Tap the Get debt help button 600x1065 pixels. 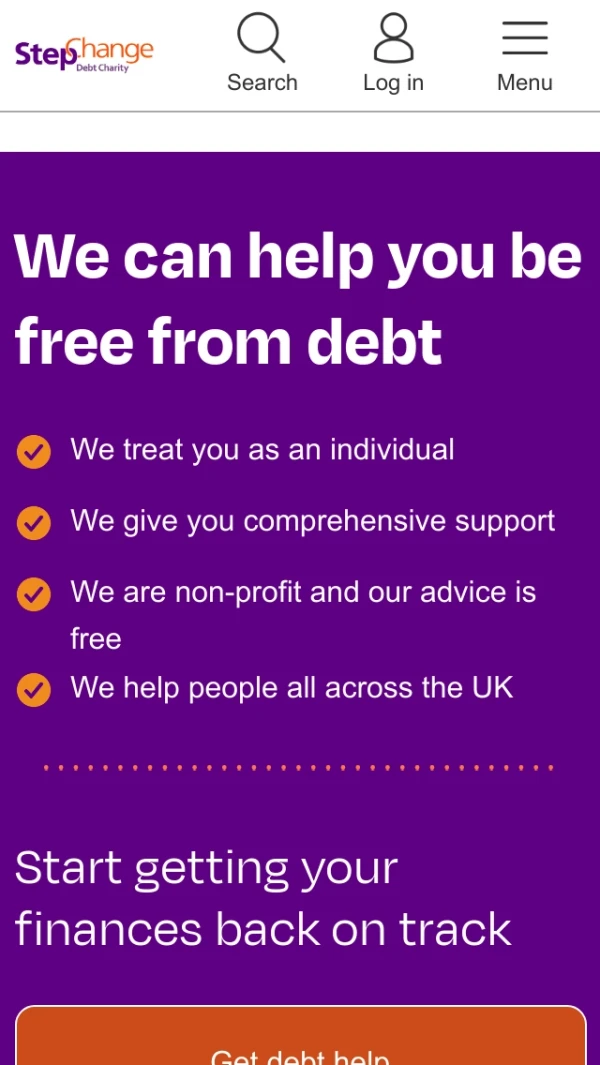[x=300, y=1040]
